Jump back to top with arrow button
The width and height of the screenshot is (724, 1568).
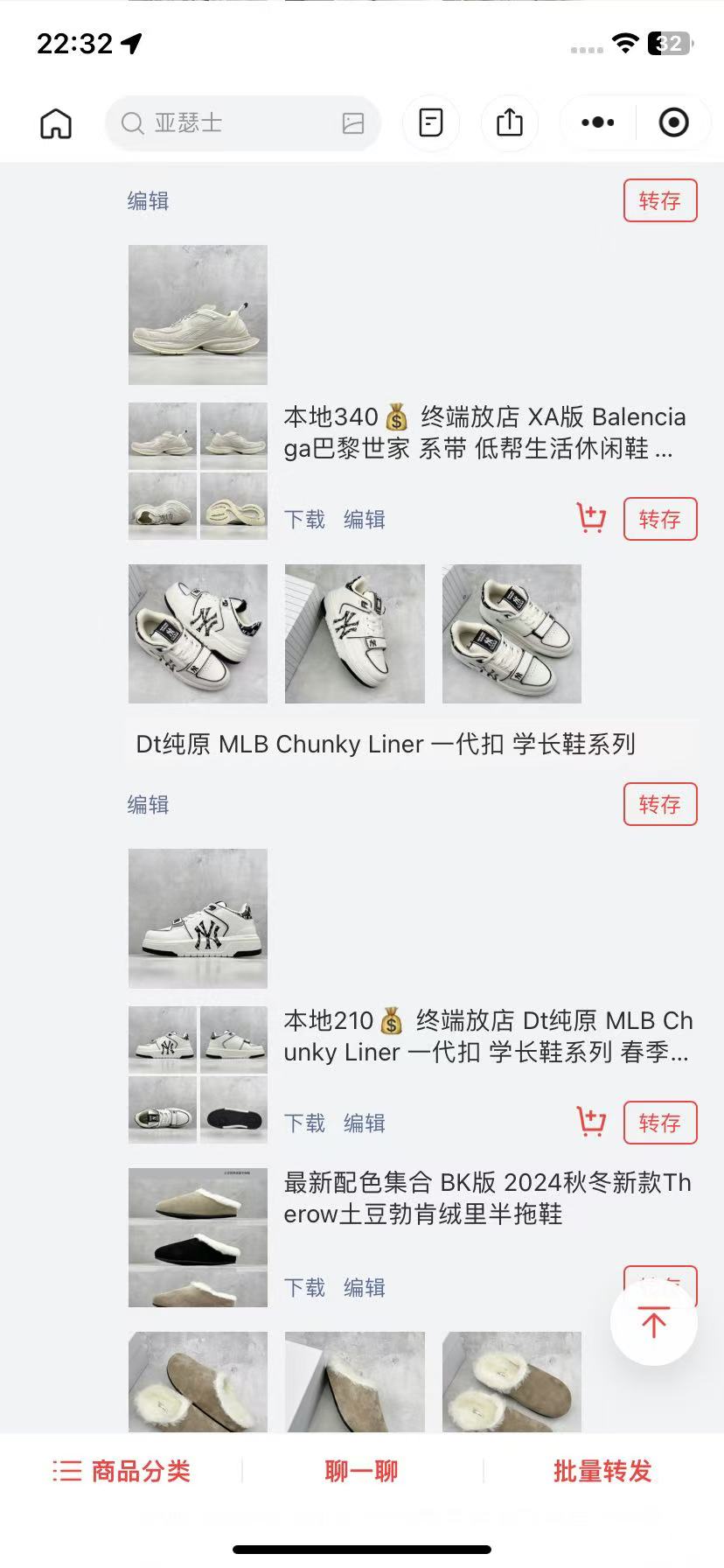(654, 1321)
